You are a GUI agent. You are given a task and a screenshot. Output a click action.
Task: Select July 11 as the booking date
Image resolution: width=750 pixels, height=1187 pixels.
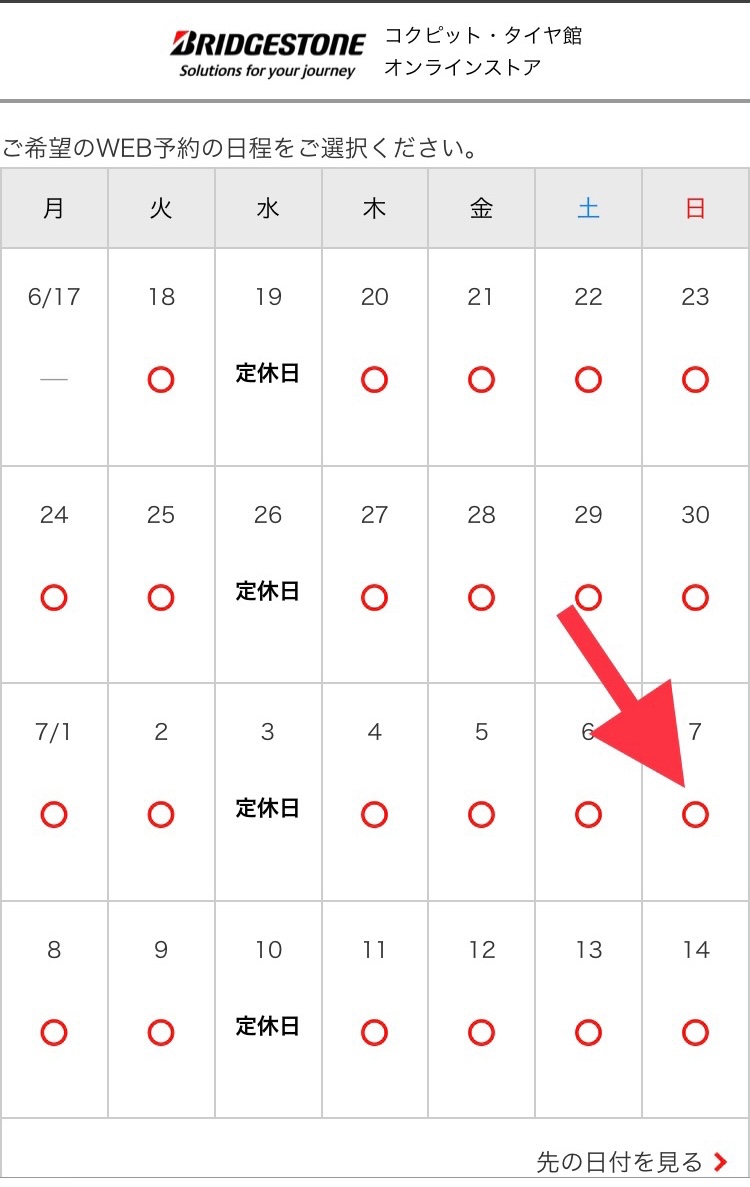(x=375, y=1032)
